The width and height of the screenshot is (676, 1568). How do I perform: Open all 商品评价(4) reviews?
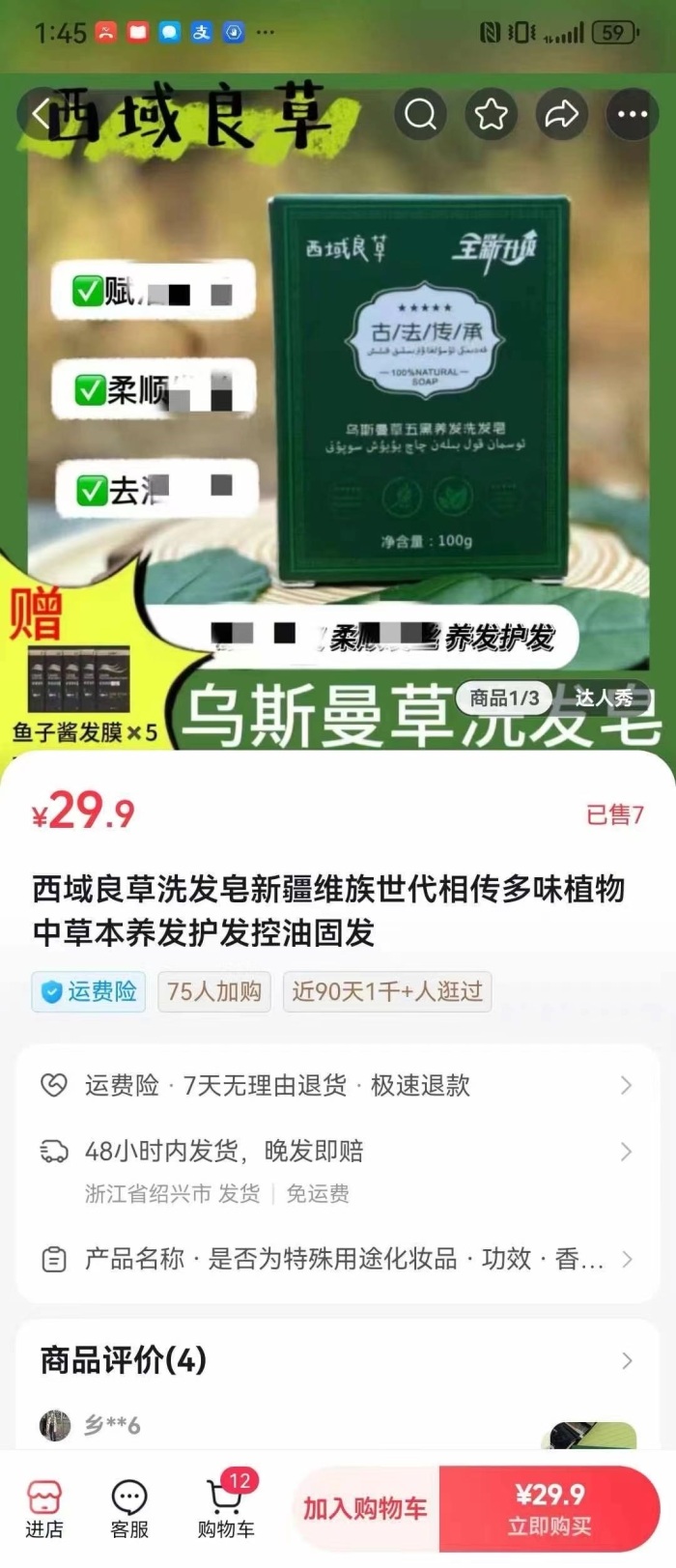[337, 1360]
